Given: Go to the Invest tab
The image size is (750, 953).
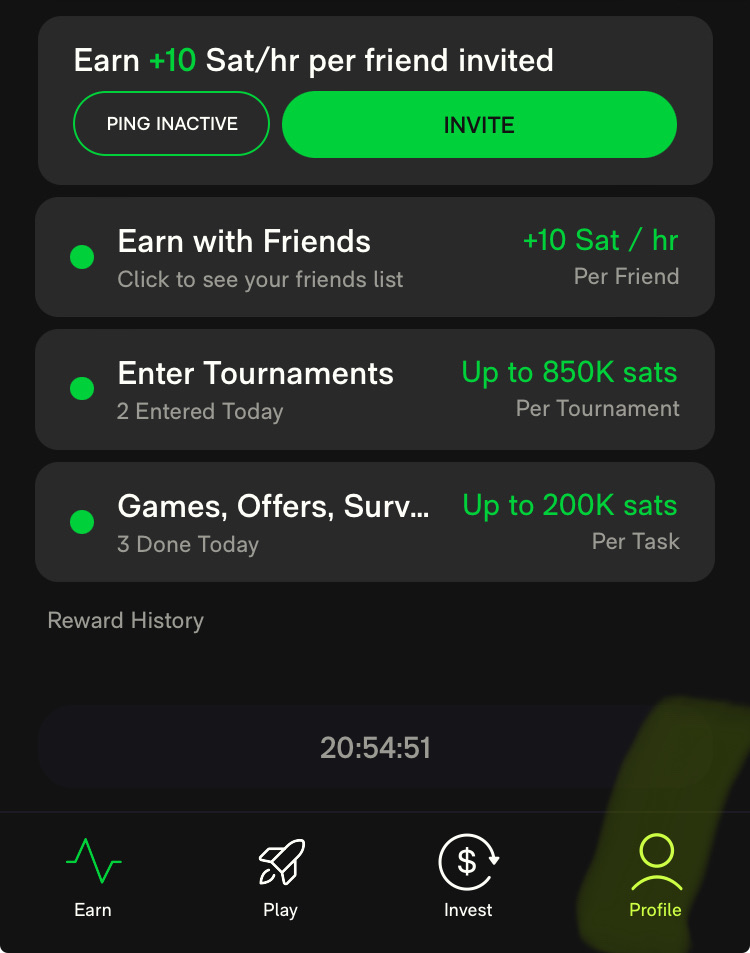Looking at the screenshot, I should point(468,877).
